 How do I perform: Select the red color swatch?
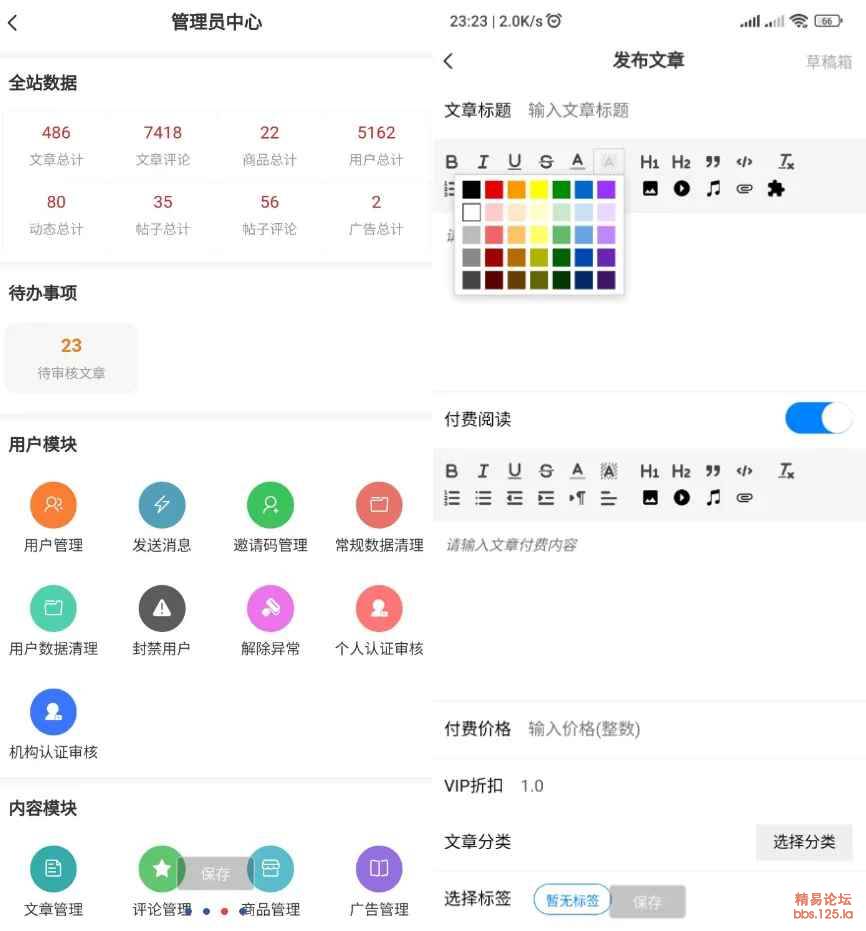(x=494, y=188)
